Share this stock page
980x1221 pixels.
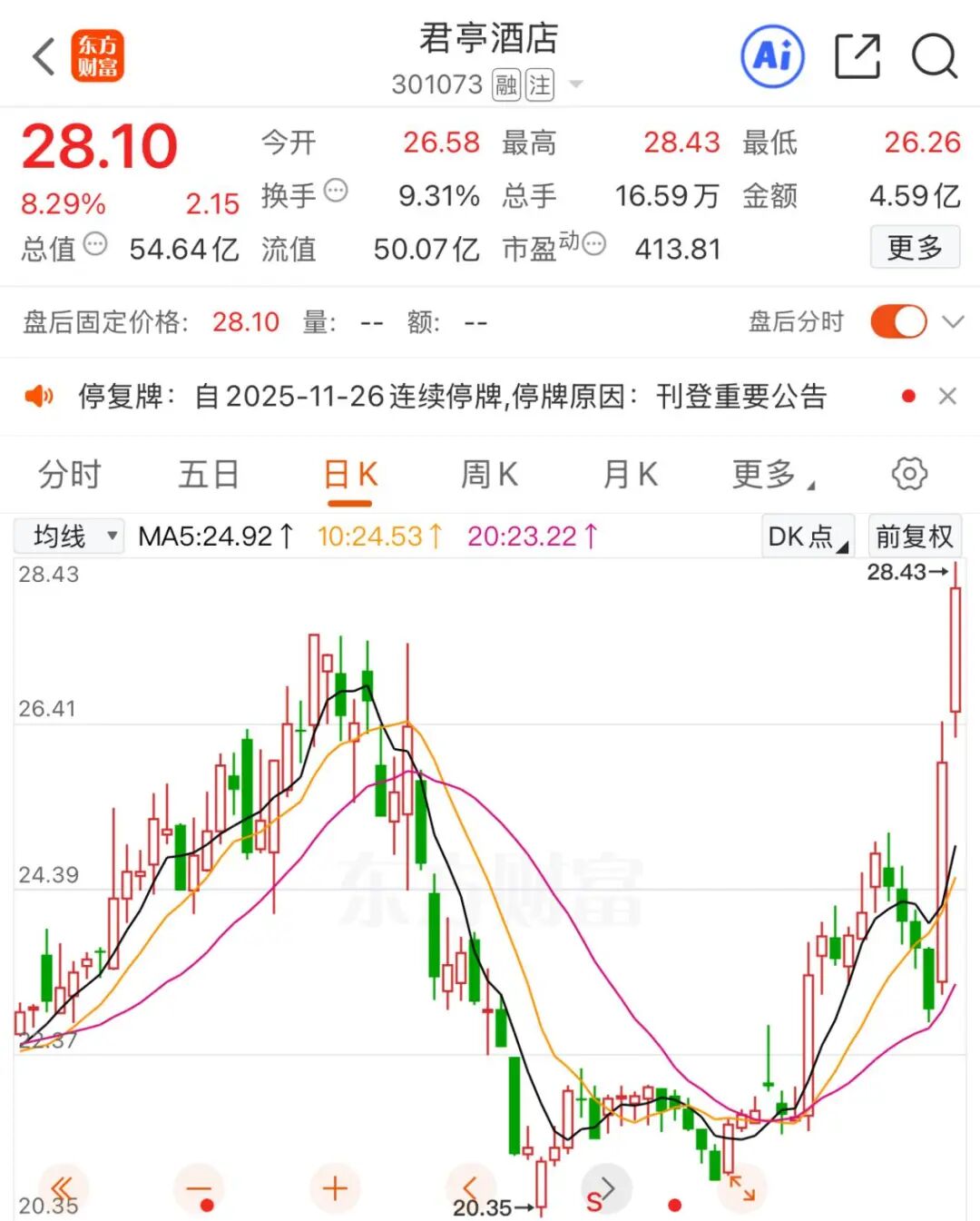[x=857, y=56]
